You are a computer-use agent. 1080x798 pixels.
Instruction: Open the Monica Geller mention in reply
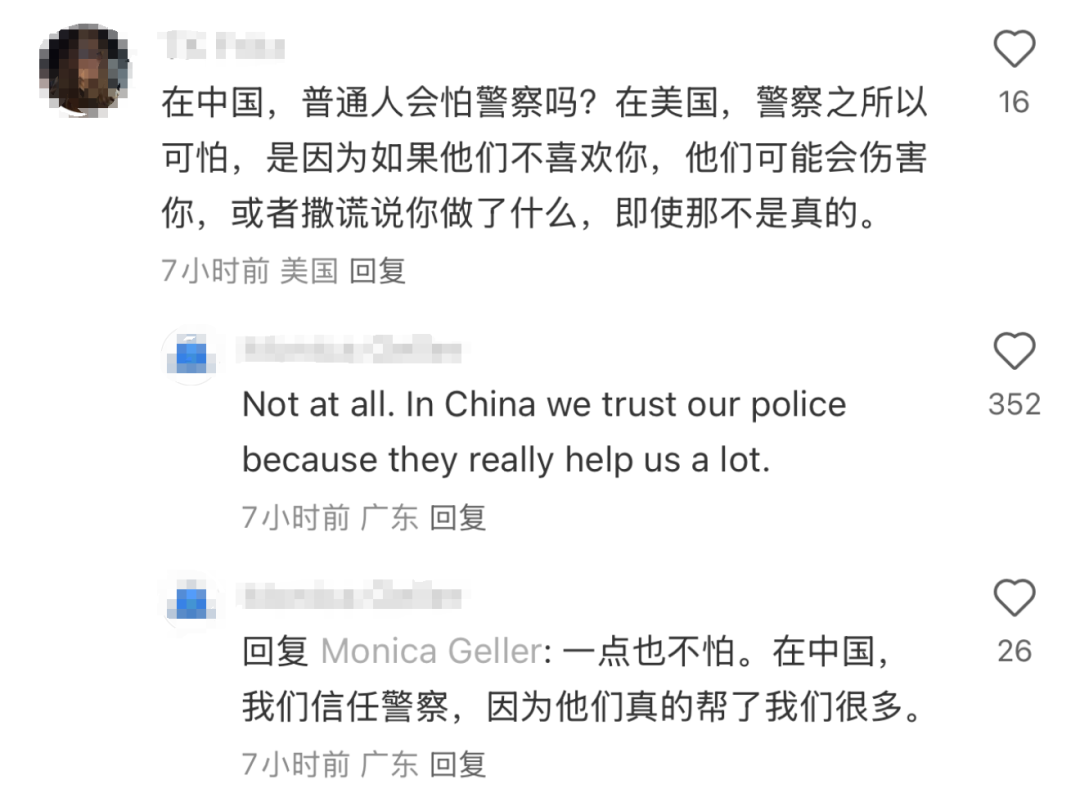tap(431, 652)
